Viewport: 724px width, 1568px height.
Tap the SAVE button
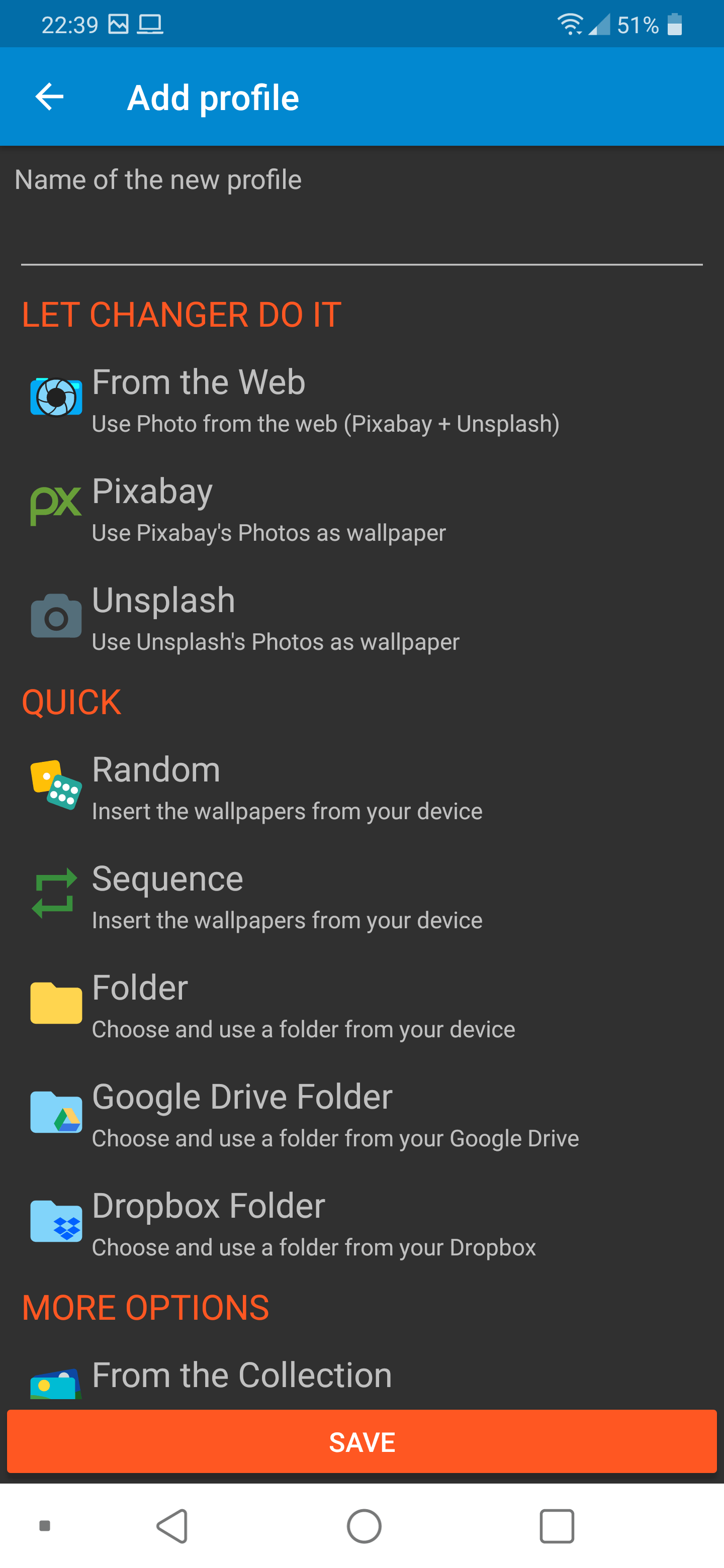coord(361,1442)
